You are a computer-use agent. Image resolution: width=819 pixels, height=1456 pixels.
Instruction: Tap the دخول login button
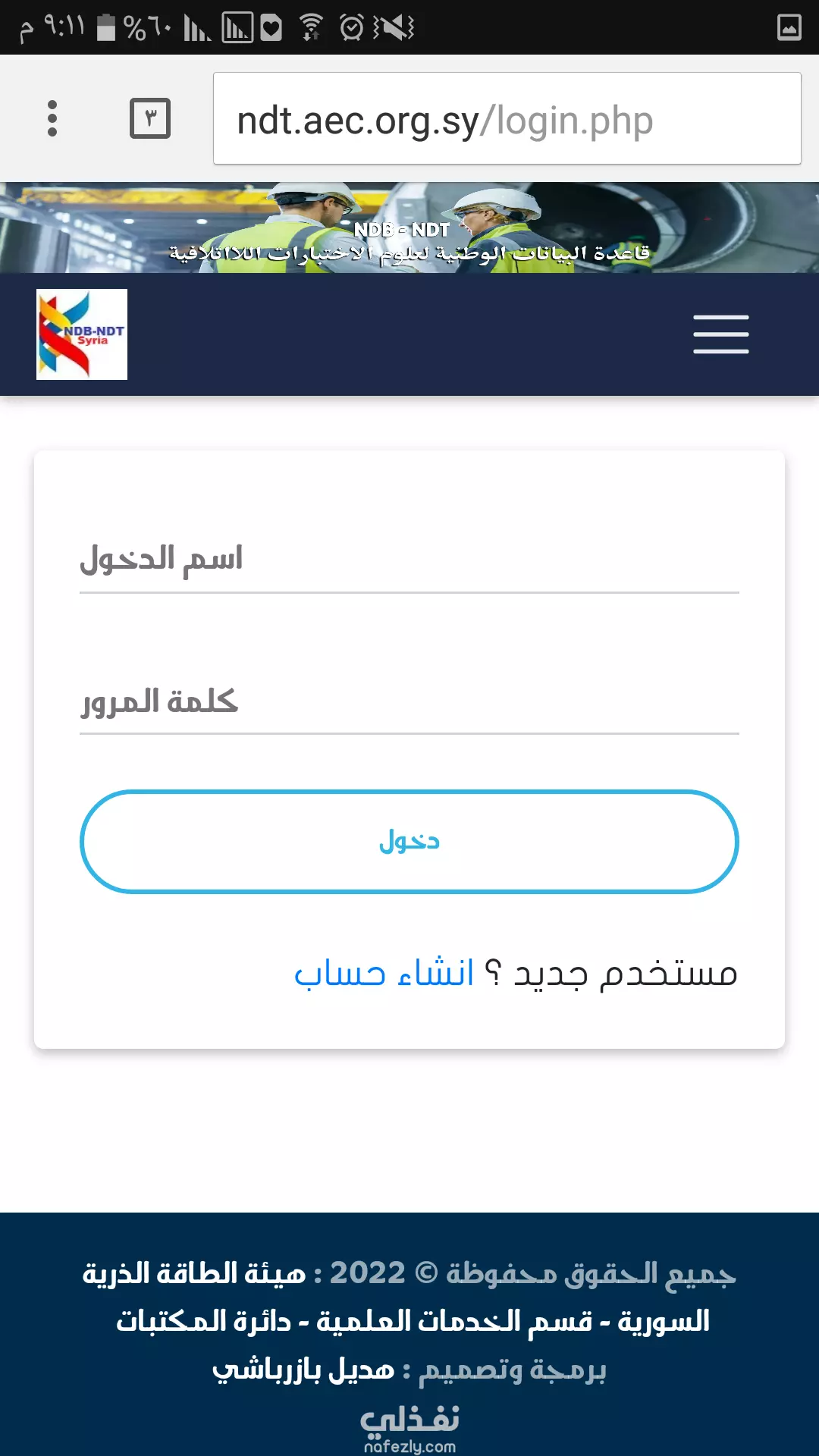[409, 842]
